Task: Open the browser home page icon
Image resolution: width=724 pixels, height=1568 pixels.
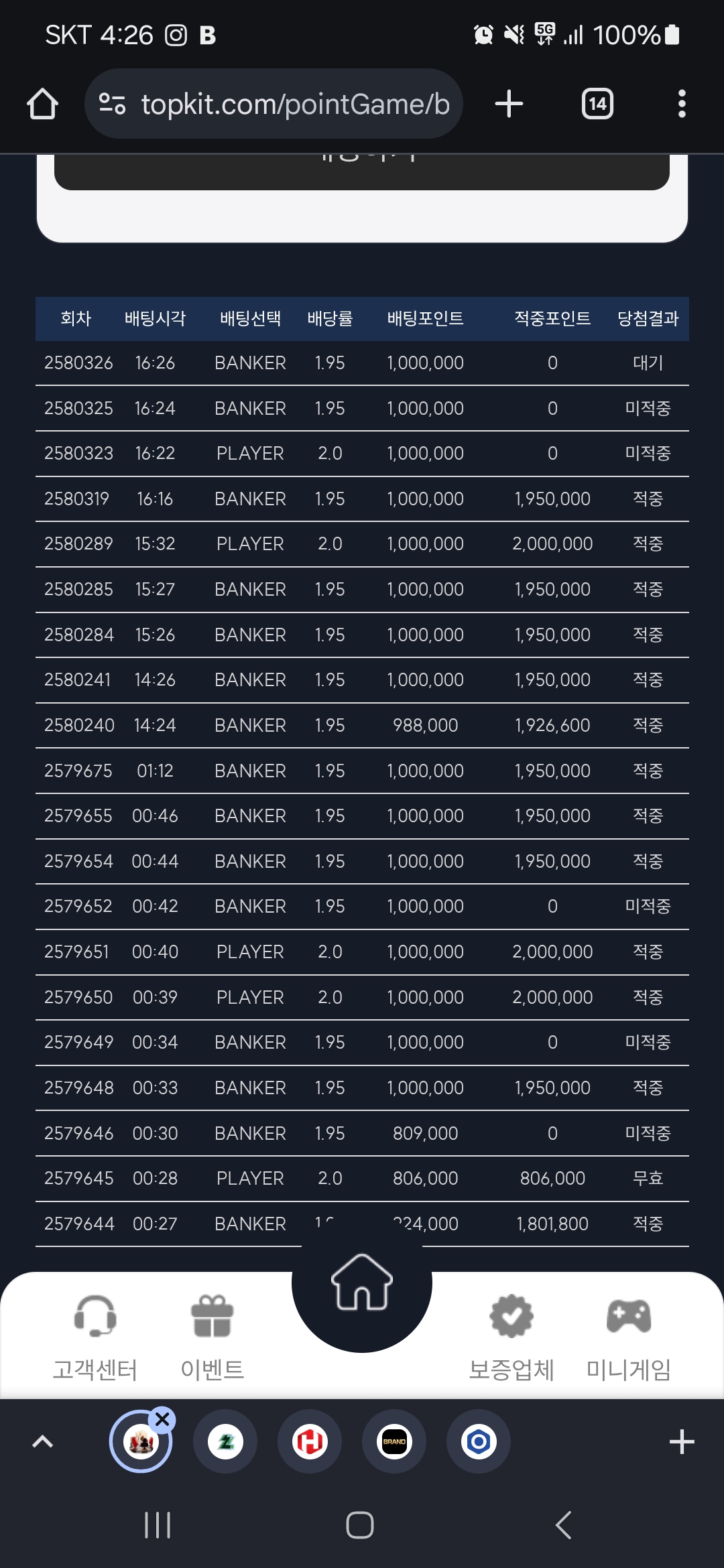Action: pyautogui.click(x=42, y=104)
